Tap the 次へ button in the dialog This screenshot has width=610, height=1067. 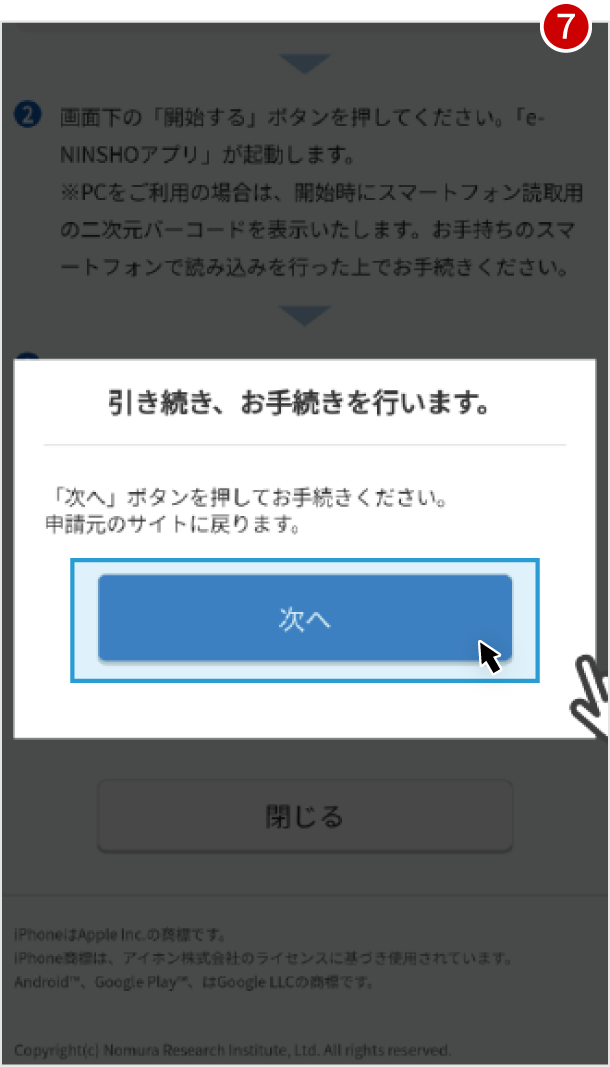pos(304,619)
